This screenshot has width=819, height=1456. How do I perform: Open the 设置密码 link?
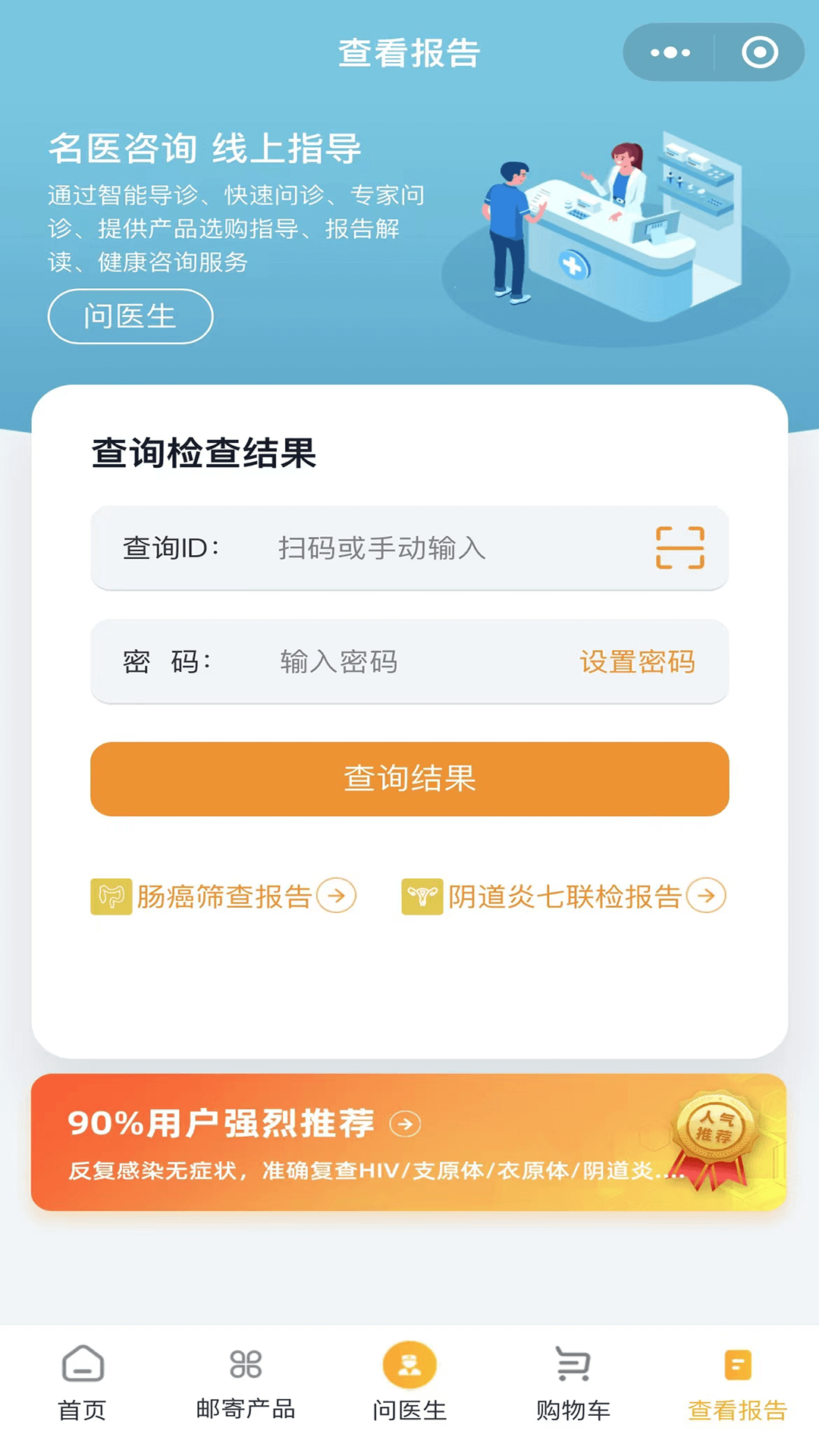[x=637, y=662]
